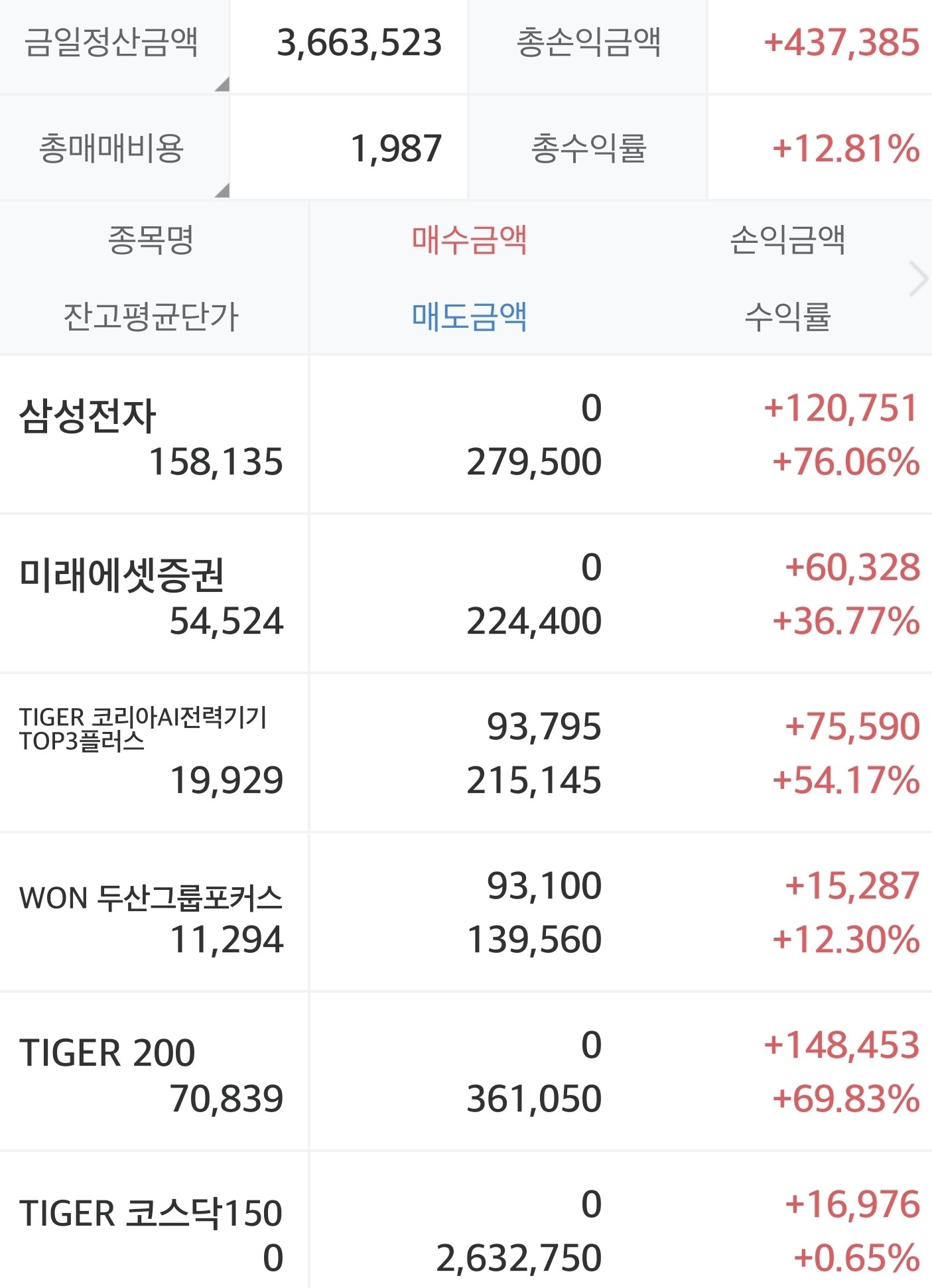This screenshot has width=932, height=1288.
Task: Open the WON 두산그룹포커스 row
Action: tap(466, 912)
